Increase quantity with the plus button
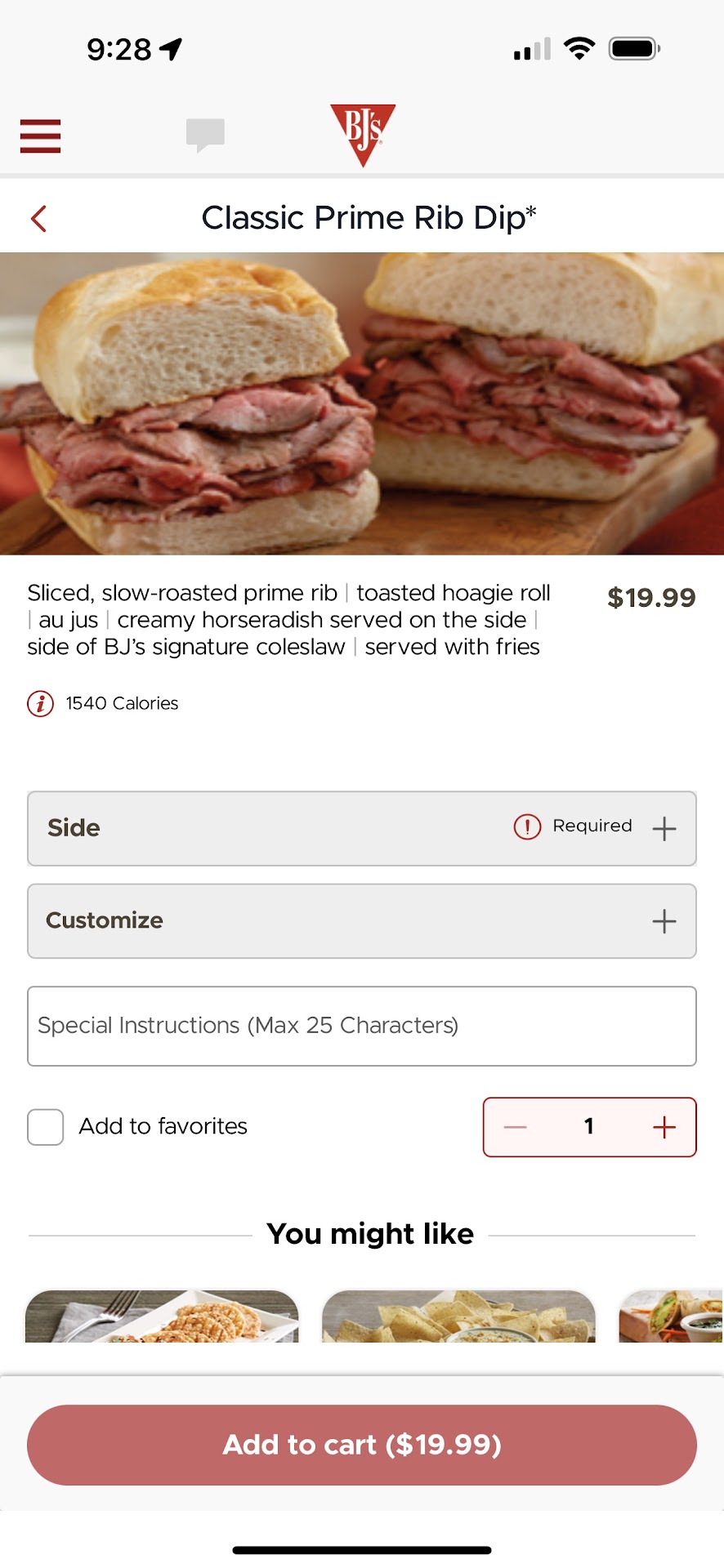The image size is (724, 1568). (664, 1128)
